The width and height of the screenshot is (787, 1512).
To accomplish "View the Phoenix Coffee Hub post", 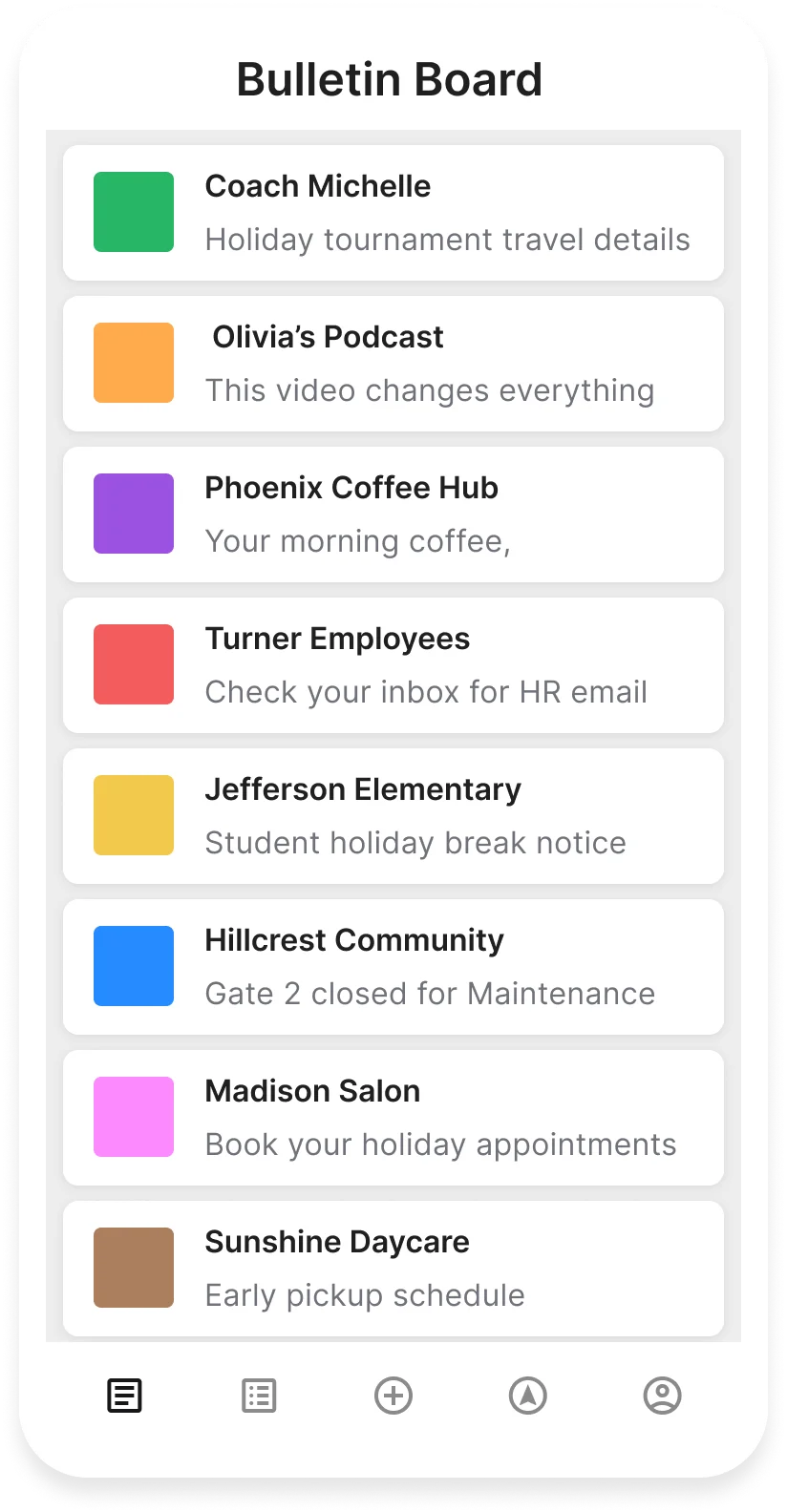I will (393, 514).
